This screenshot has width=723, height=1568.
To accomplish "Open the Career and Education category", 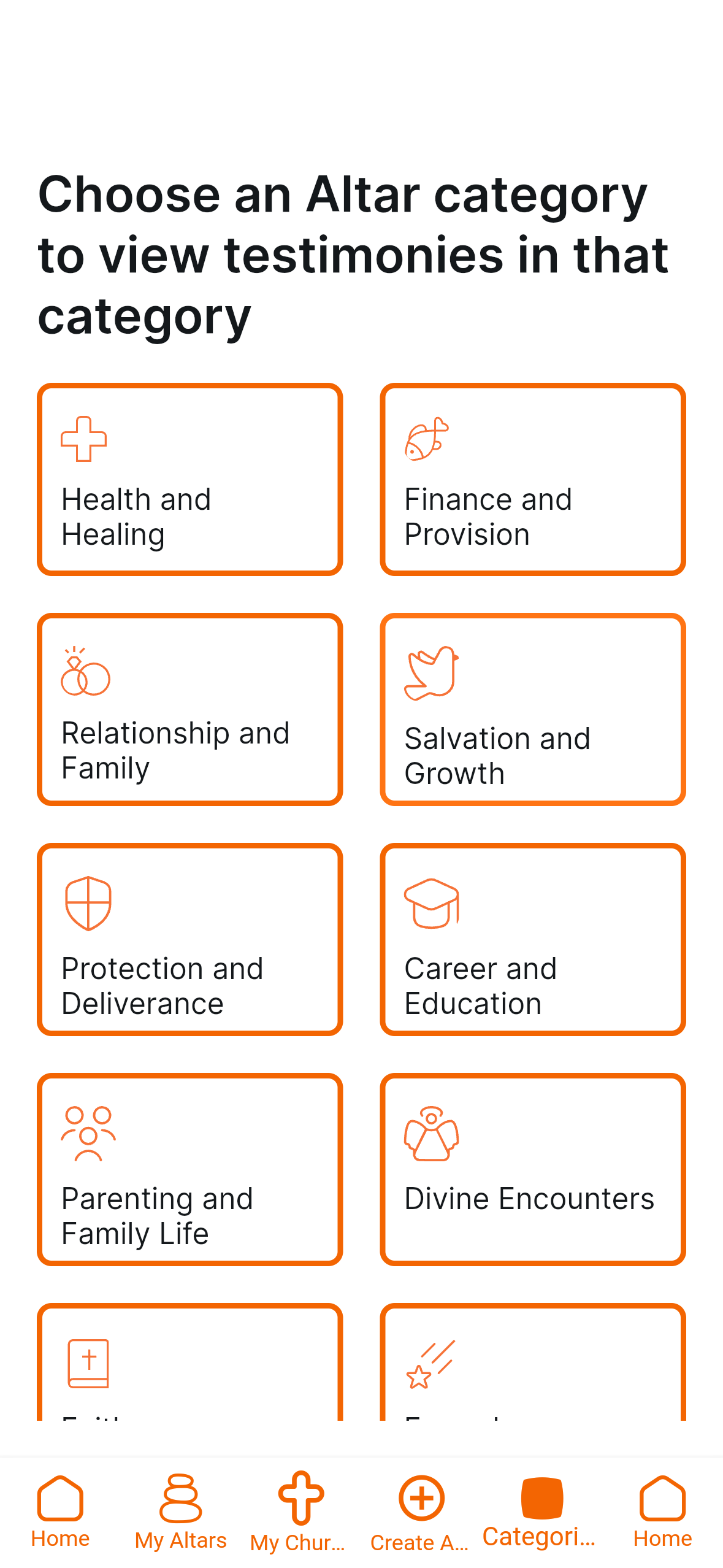I will click(x=532, y=939).
